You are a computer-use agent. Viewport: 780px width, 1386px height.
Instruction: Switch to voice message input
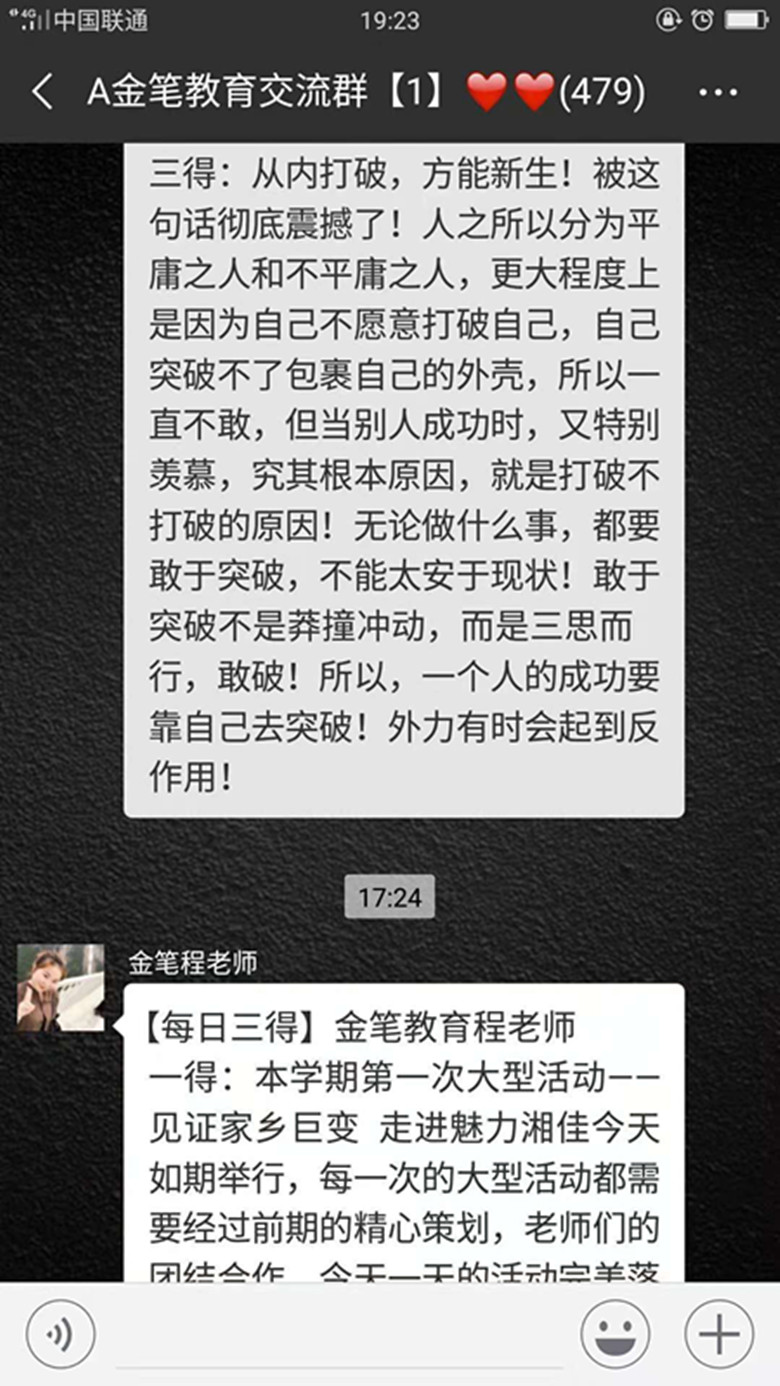click(x=60, y=1334)
